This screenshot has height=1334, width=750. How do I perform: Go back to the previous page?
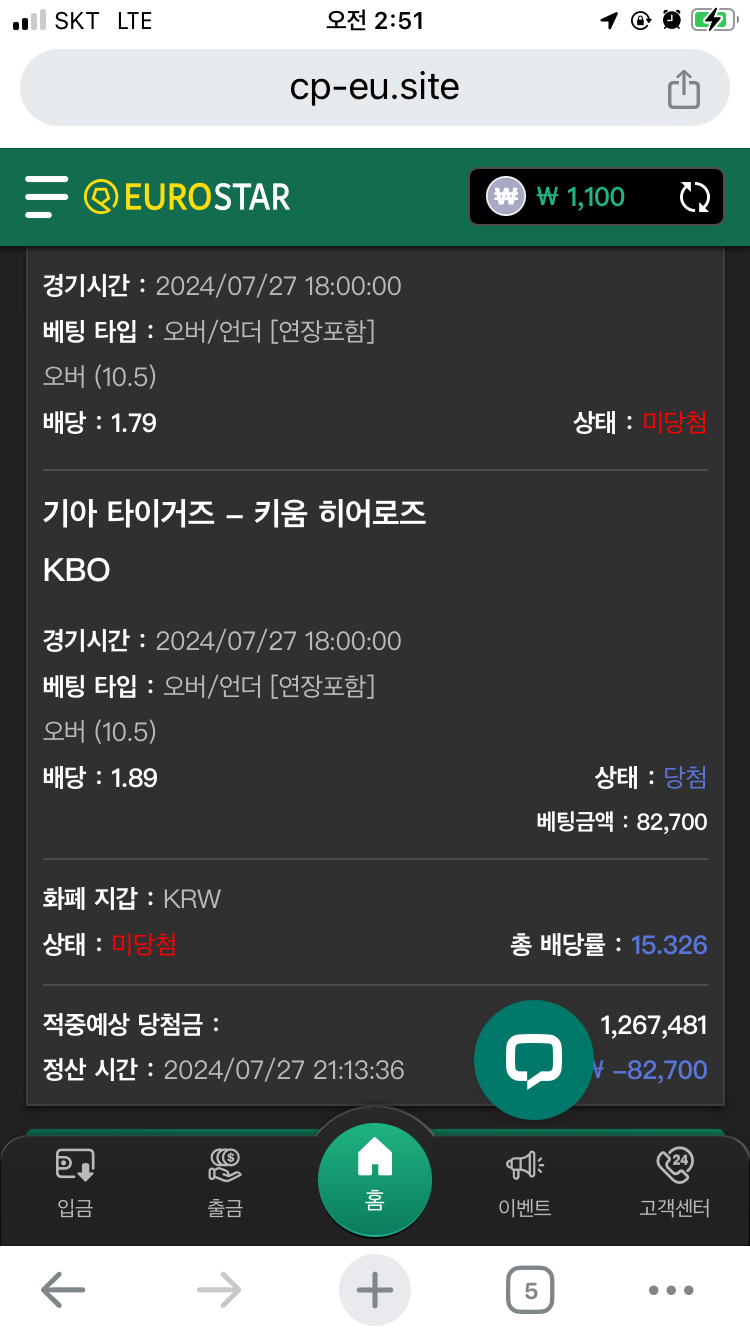click(x=62, y=1291)
